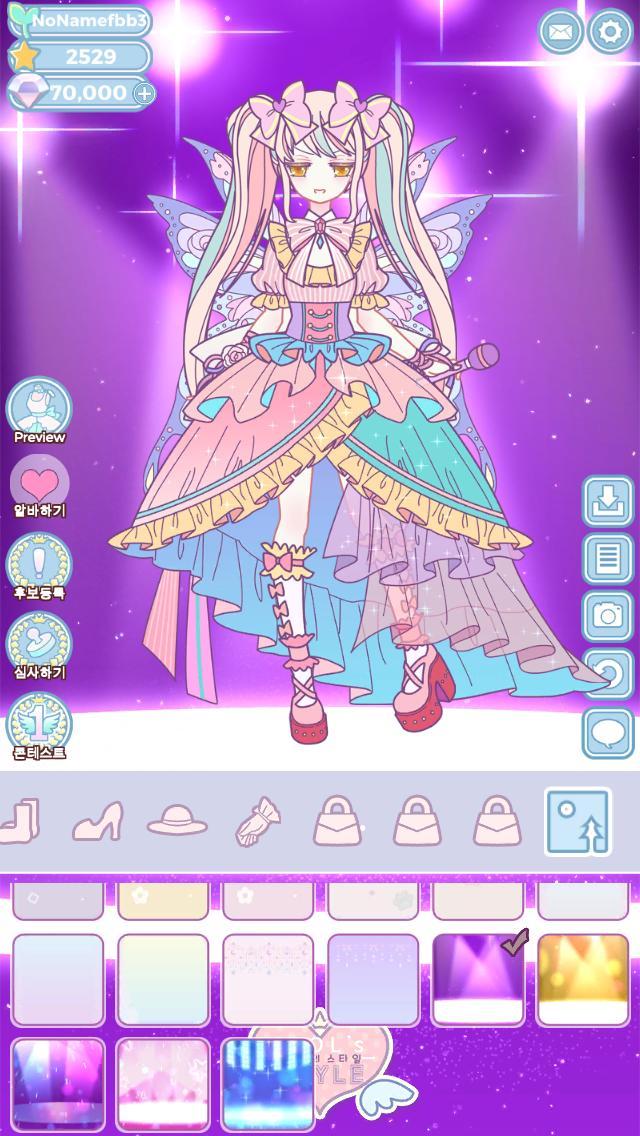Open the mail inbox icon
The height and width of the screenshot is (1136, 640).
click(x=562, y=33)
